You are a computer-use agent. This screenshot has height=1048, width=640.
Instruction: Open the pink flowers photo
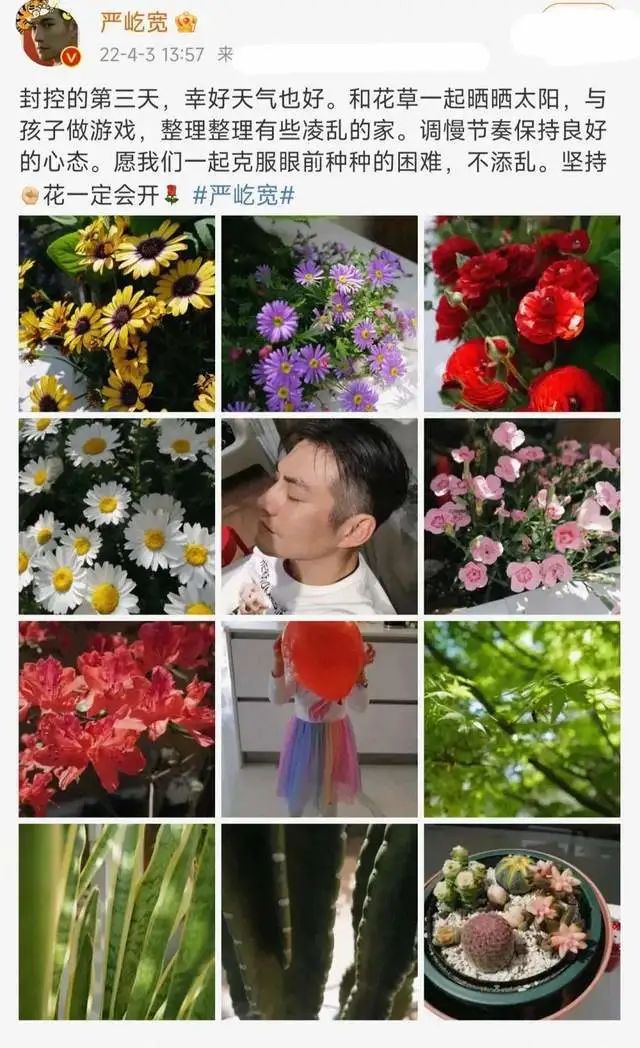tap(522, 517)
